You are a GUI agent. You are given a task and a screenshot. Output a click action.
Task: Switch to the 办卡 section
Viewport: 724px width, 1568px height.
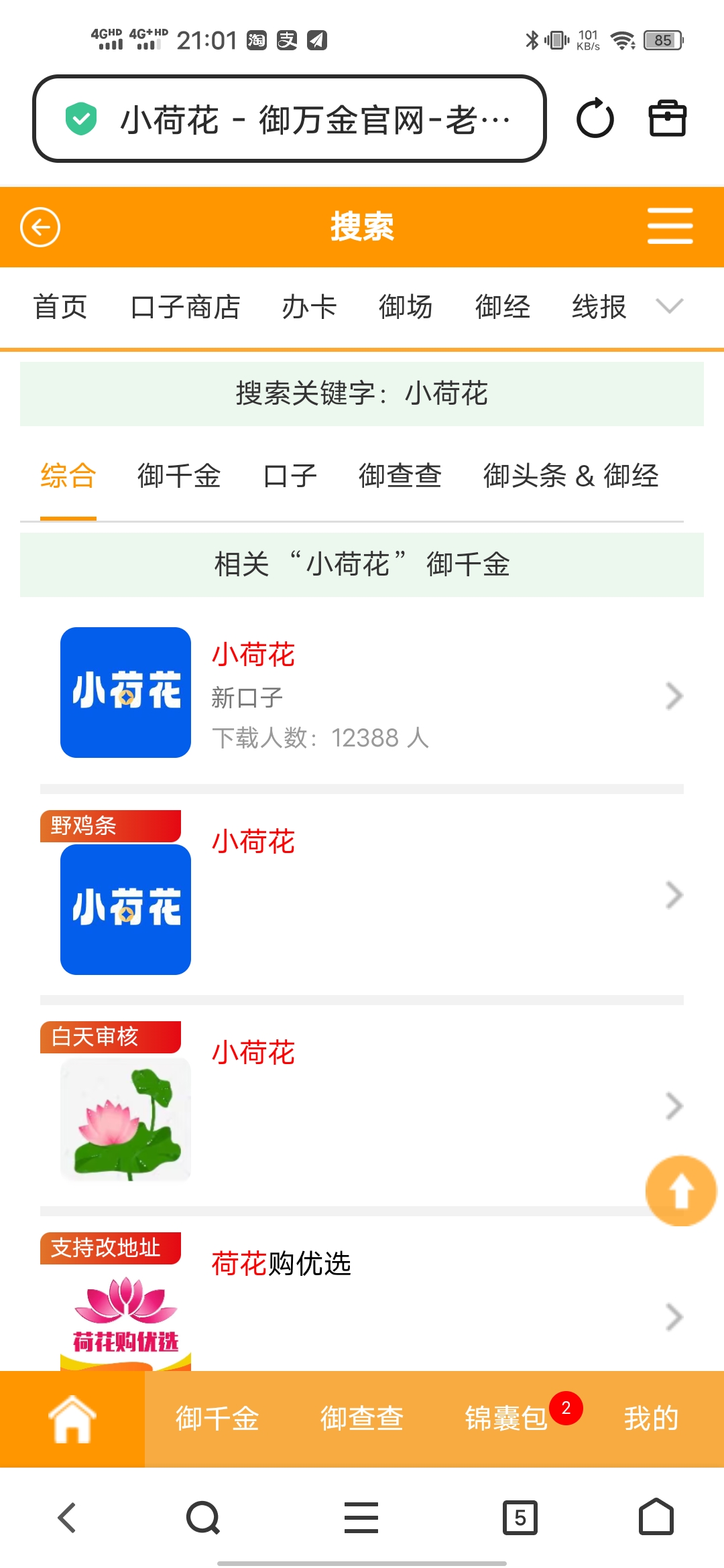click(x=309, y=307)
